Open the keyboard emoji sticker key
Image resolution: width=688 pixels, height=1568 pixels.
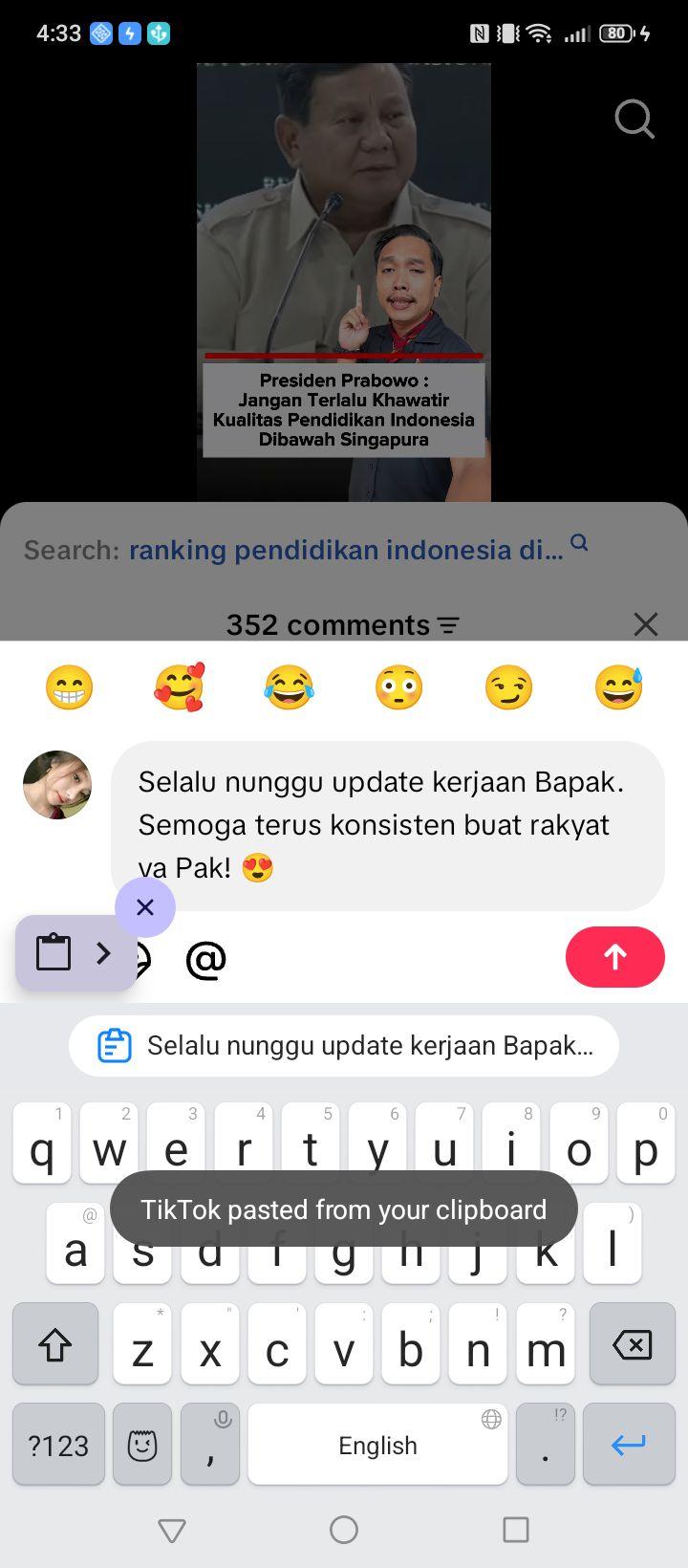coord(142,1445)
